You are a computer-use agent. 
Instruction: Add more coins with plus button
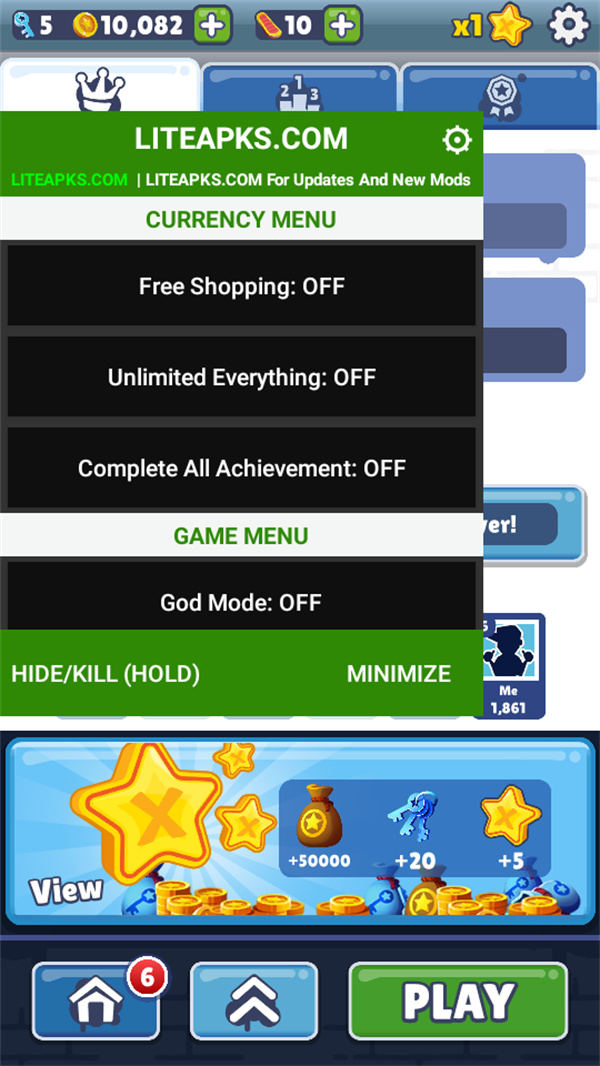point(211,25)
